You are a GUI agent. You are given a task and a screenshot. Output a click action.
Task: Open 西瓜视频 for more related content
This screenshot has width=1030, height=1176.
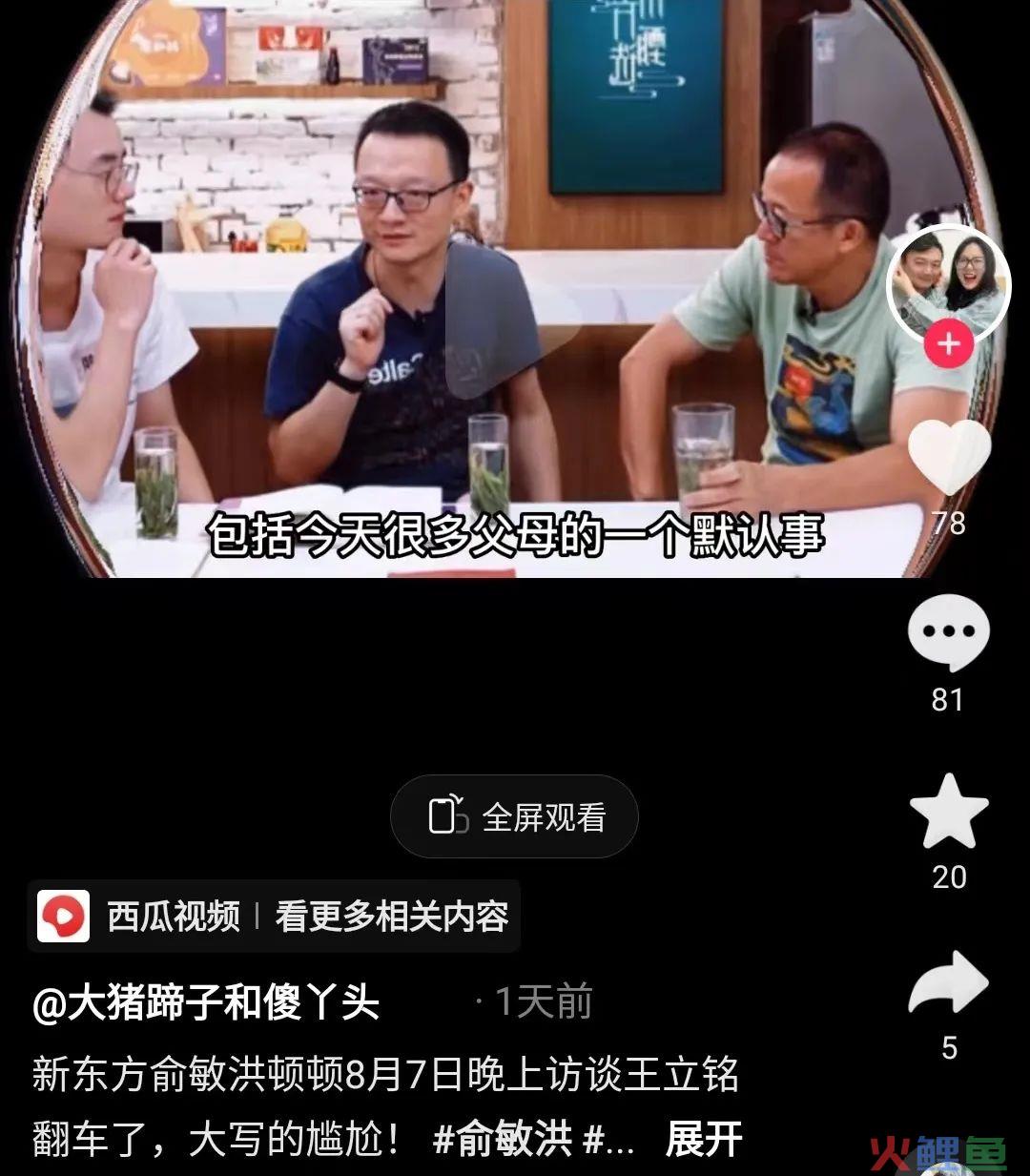coord(274,917)
